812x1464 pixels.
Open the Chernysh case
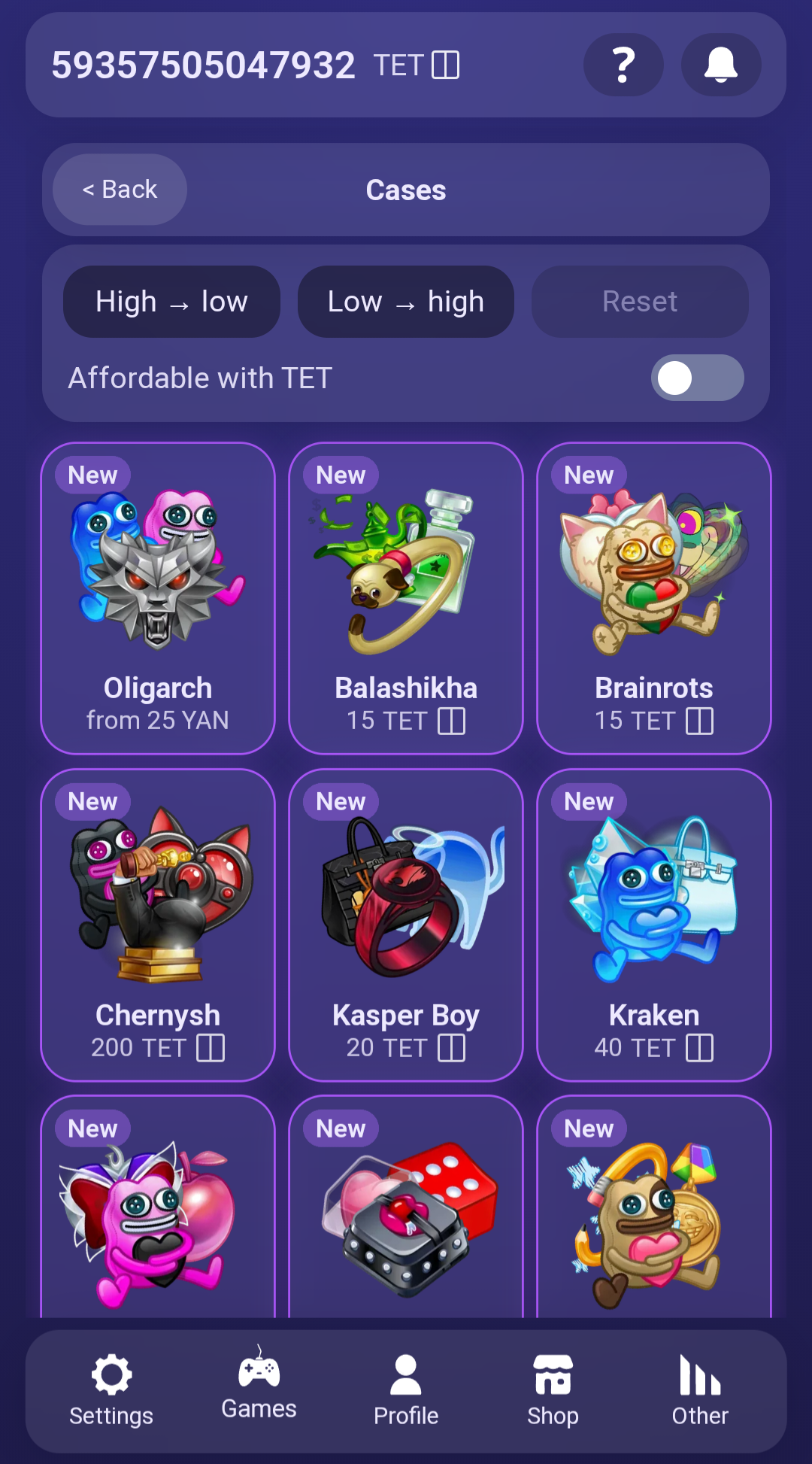coord(158,925)
